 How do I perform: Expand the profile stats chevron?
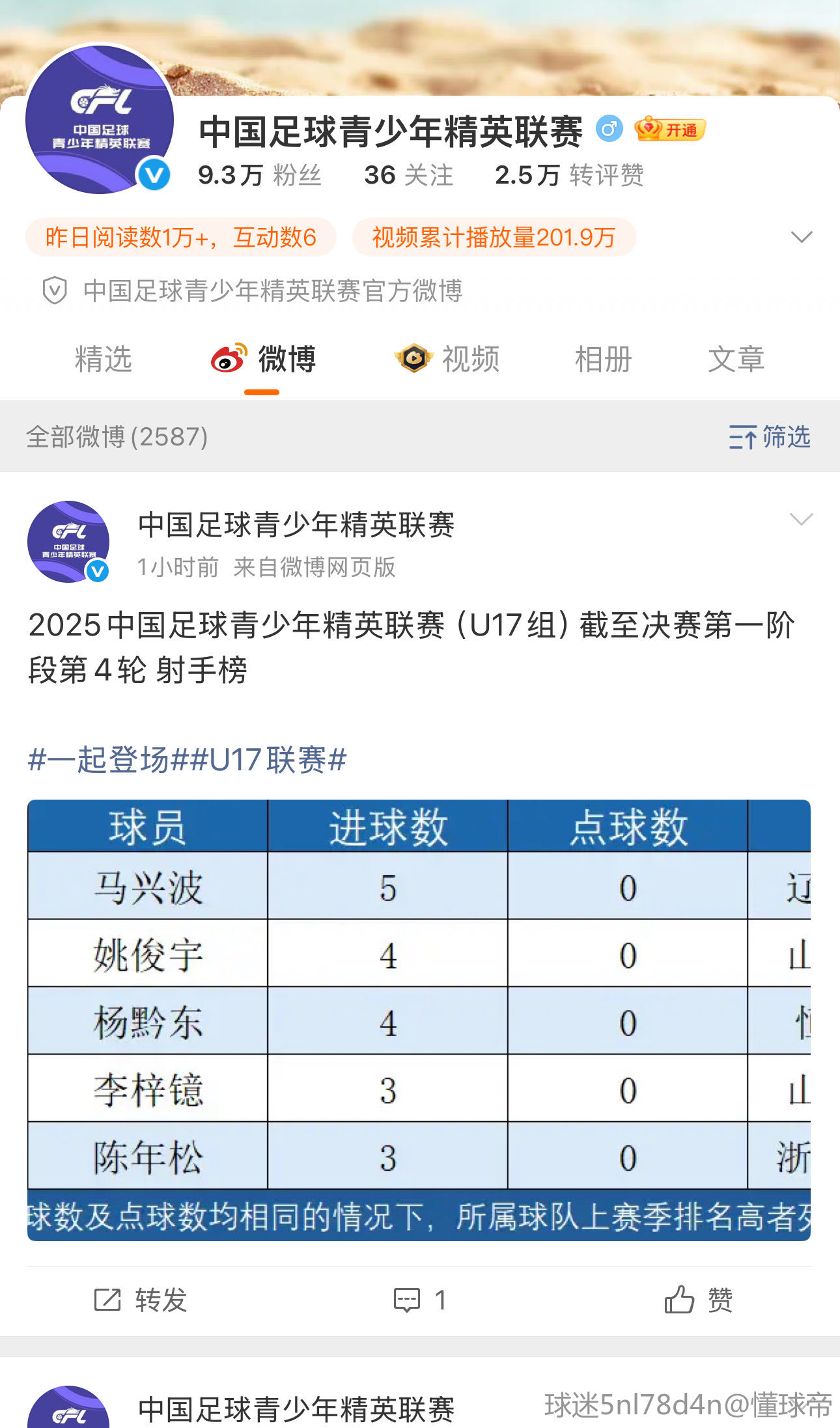802,237
